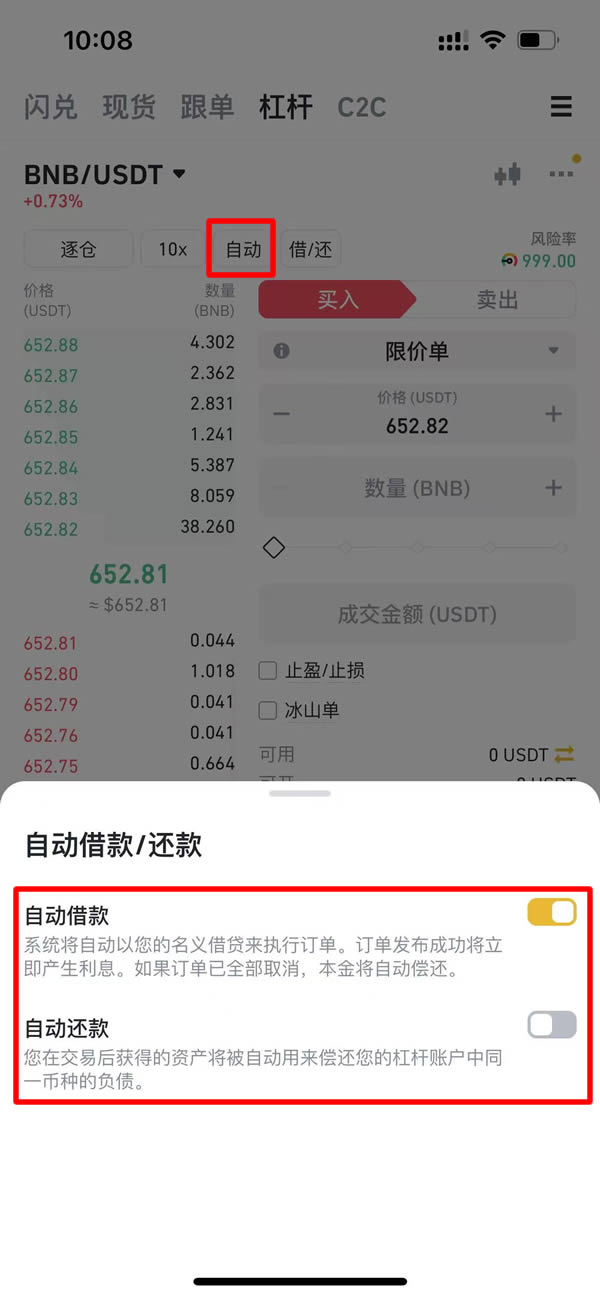Turn off the 自动借款 switch

click(552, 911)
